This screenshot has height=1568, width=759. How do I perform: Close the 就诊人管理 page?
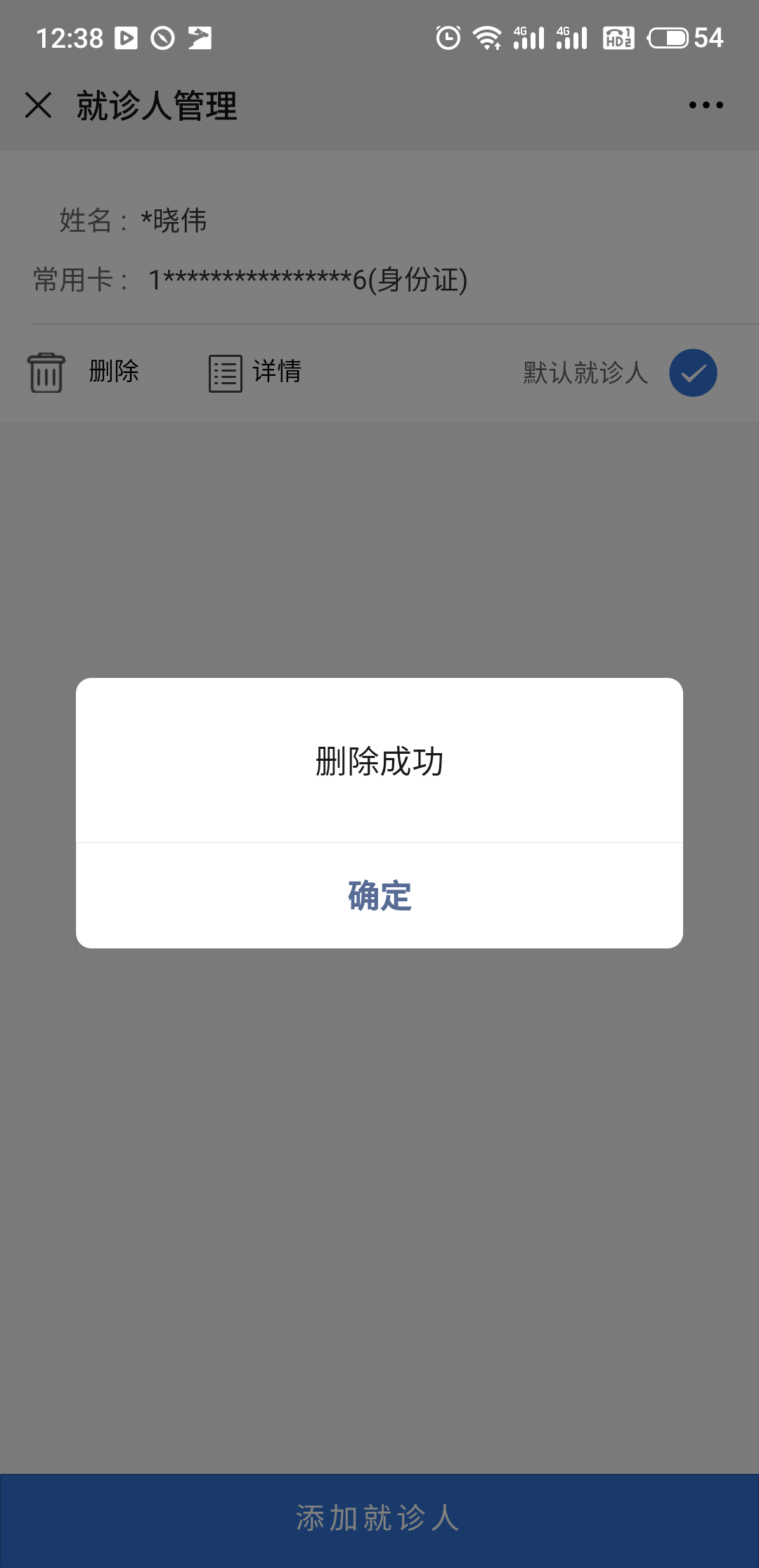tap(39, 105)
